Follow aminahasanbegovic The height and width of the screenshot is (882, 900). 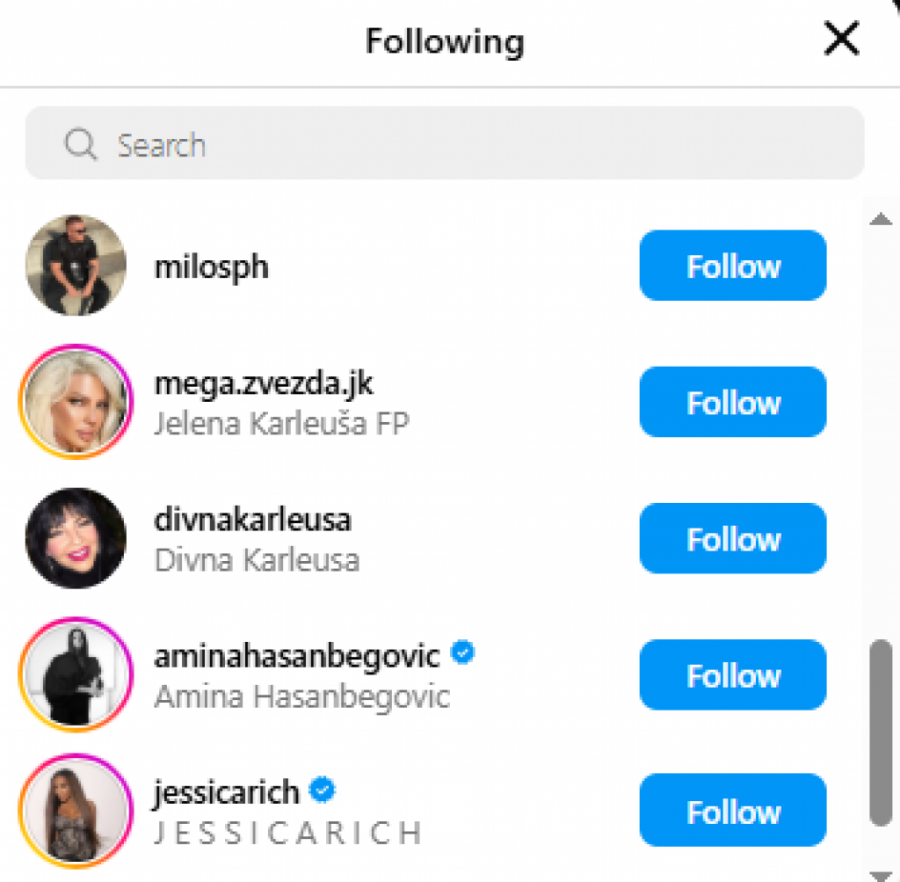click(732, 675)
